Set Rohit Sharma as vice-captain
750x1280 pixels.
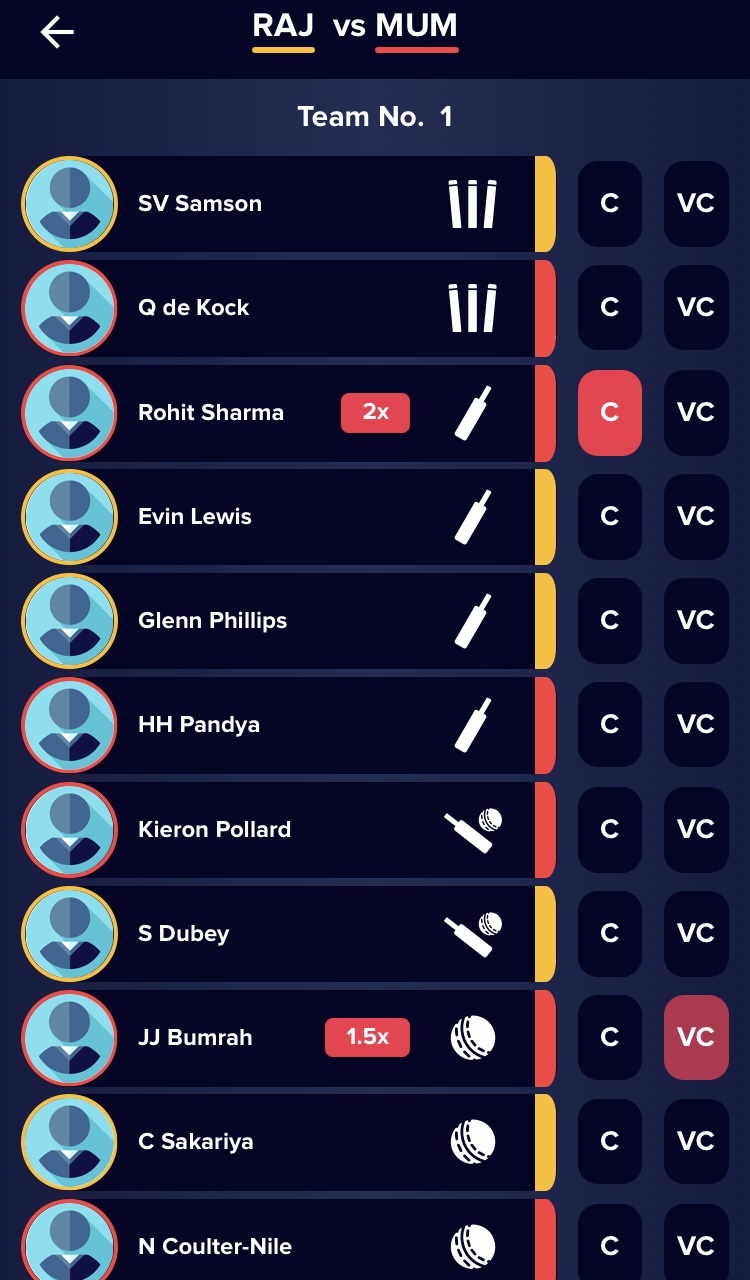[696, 412]
